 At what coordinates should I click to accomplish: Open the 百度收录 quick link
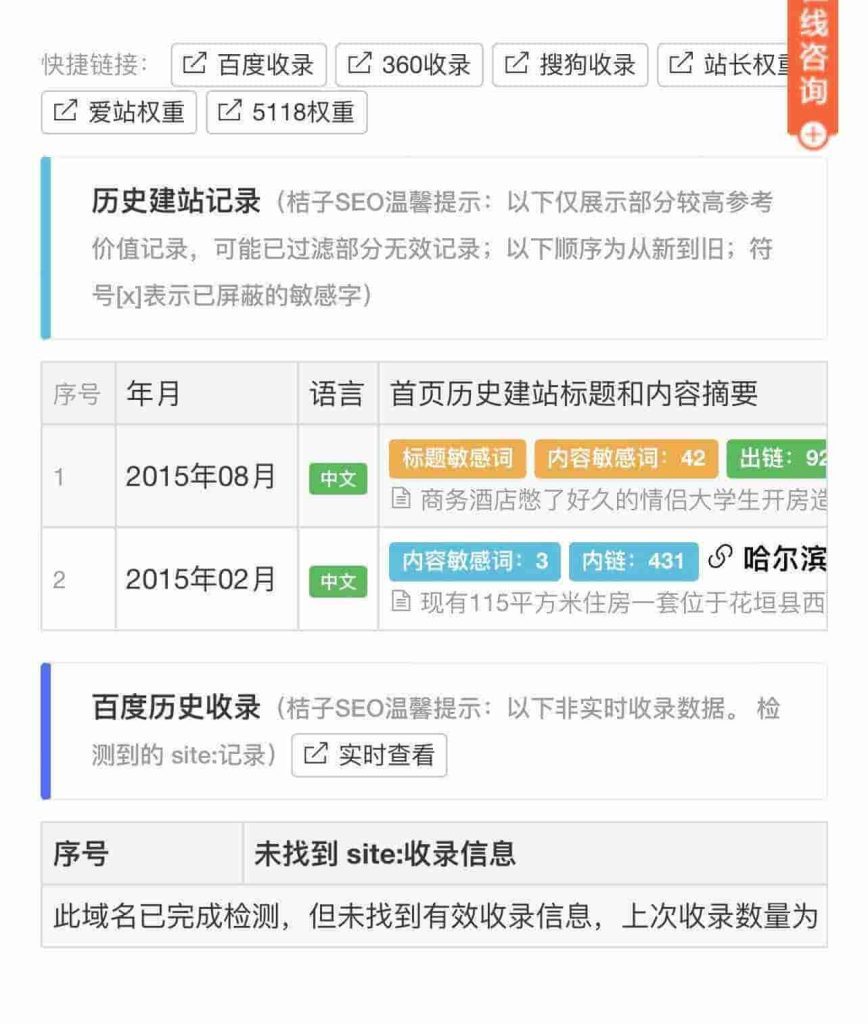click(x=249, y=65)
